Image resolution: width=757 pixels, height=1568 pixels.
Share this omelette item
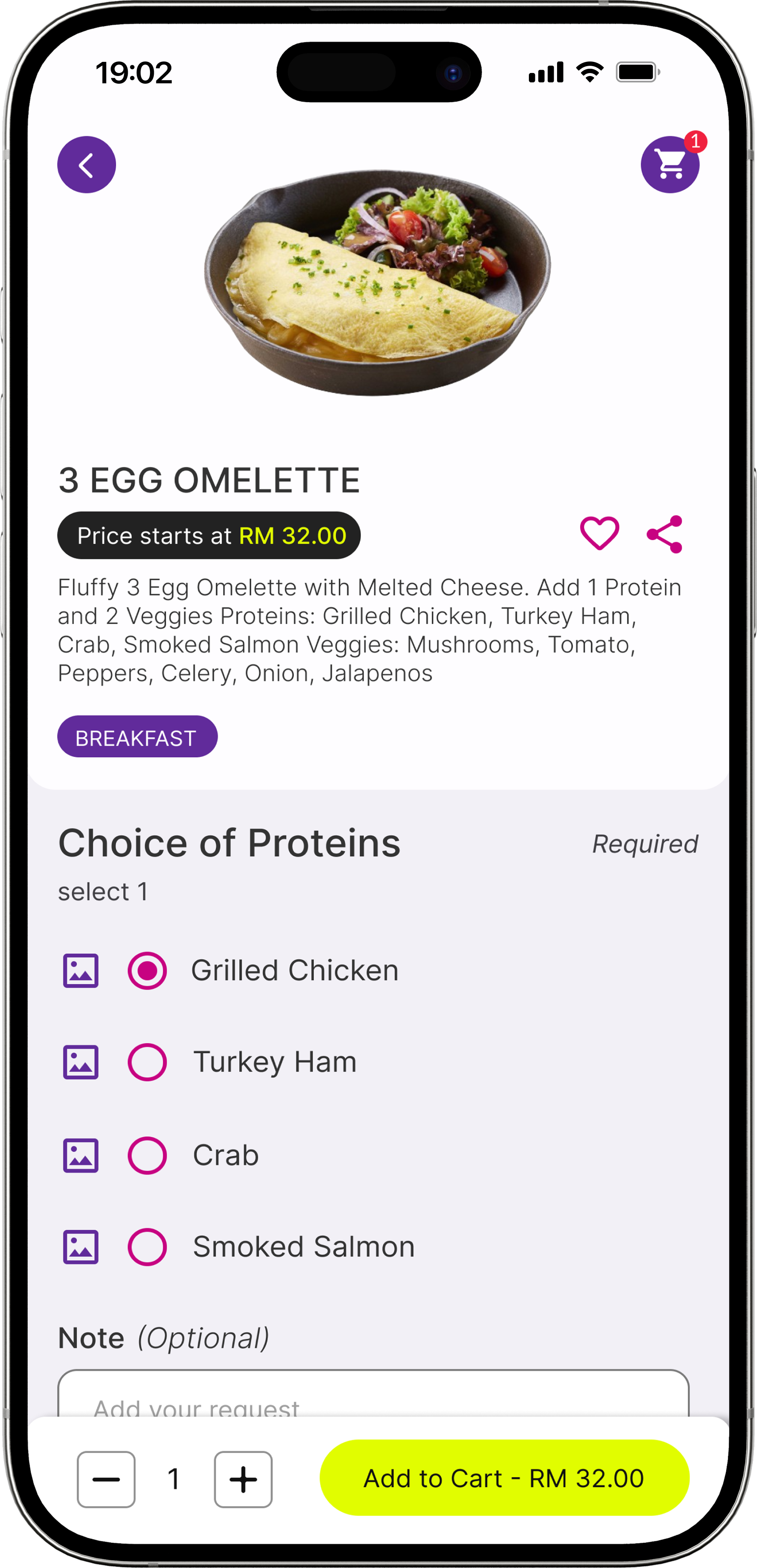pyautogui.click(x=664, y=535)
